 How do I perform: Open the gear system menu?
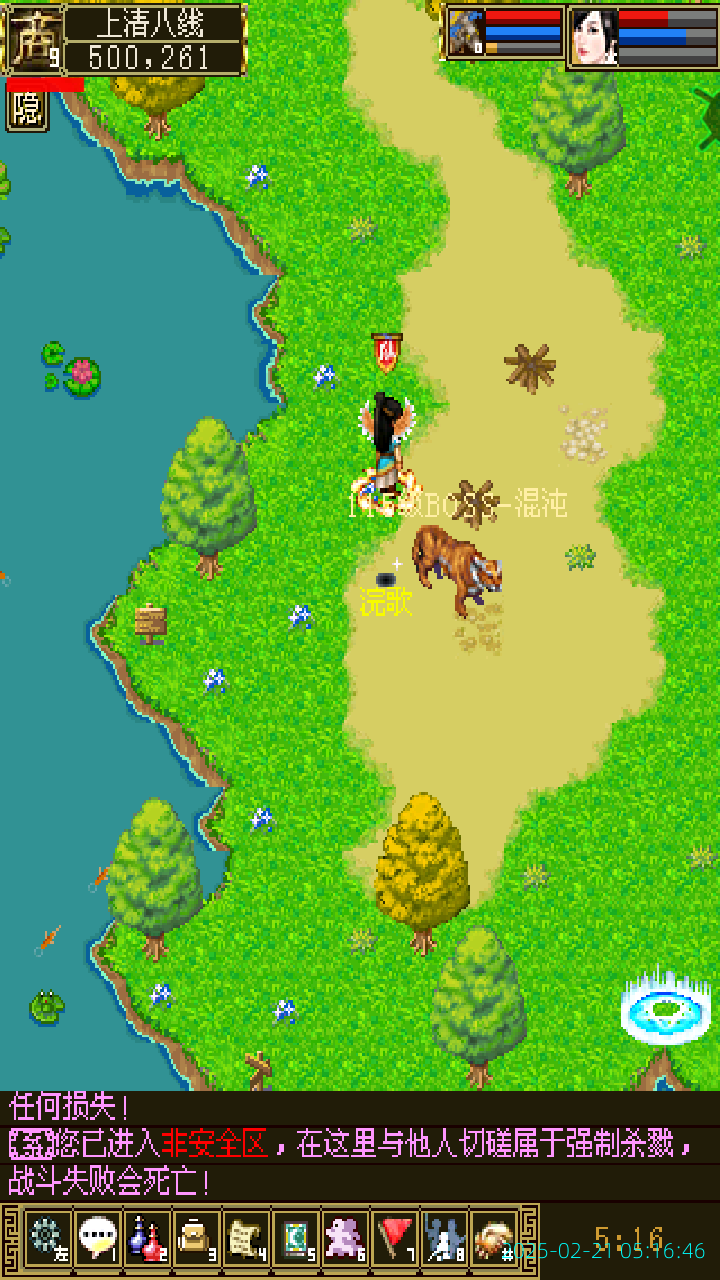47,1238
